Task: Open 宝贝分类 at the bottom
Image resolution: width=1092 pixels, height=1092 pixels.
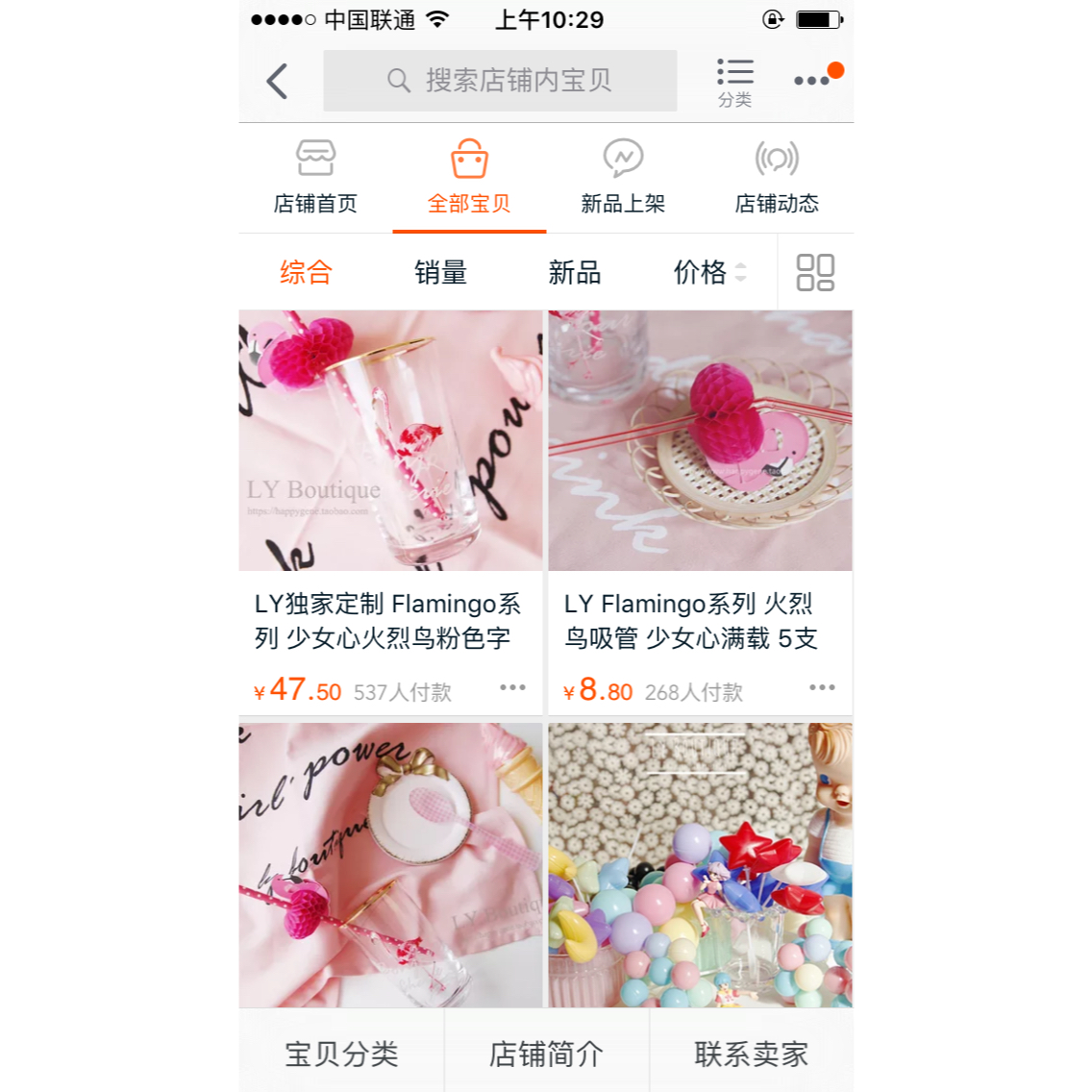Action: point(341,1054)
